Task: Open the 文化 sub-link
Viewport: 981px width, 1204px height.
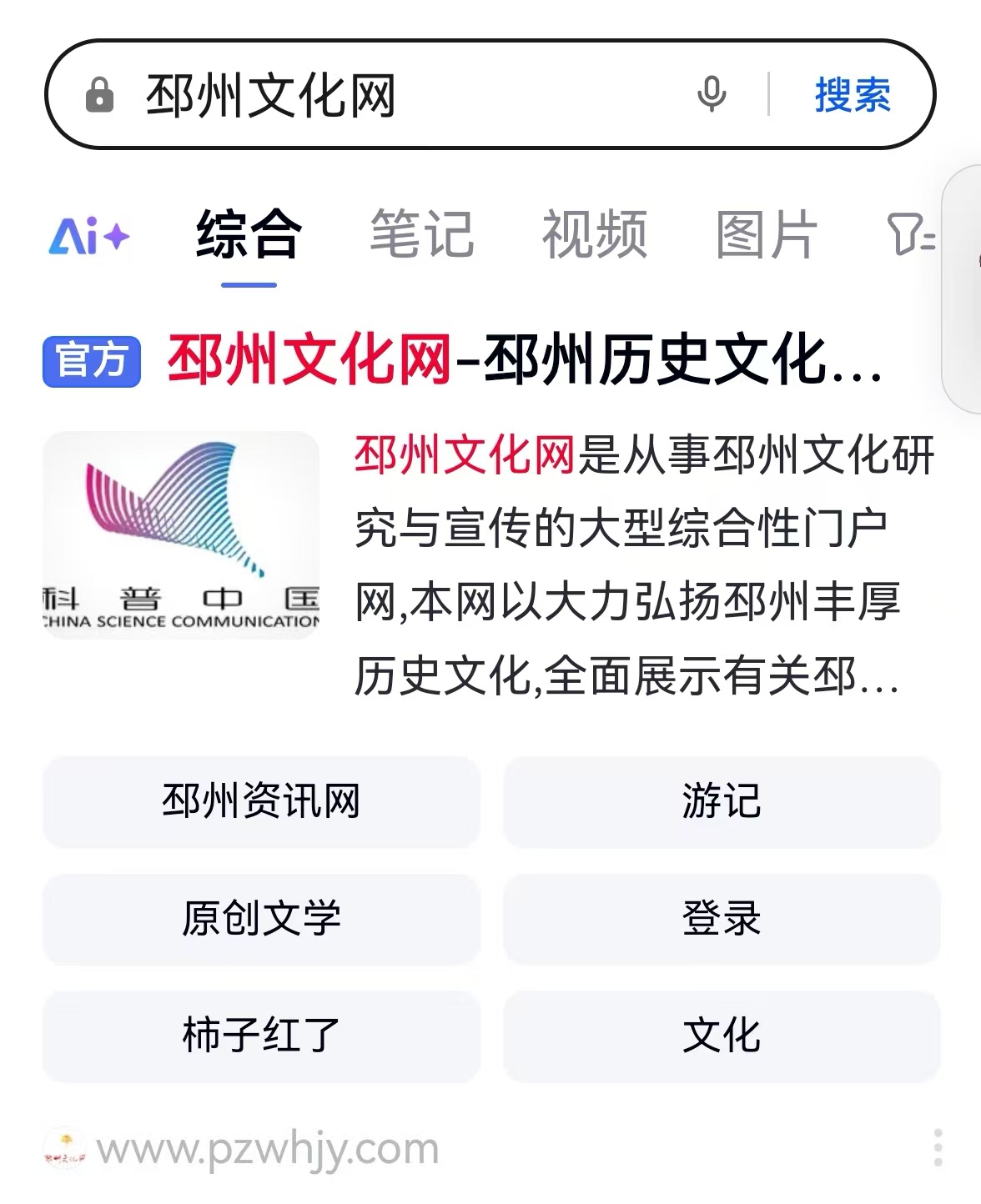Action: tap(722, 1036)
